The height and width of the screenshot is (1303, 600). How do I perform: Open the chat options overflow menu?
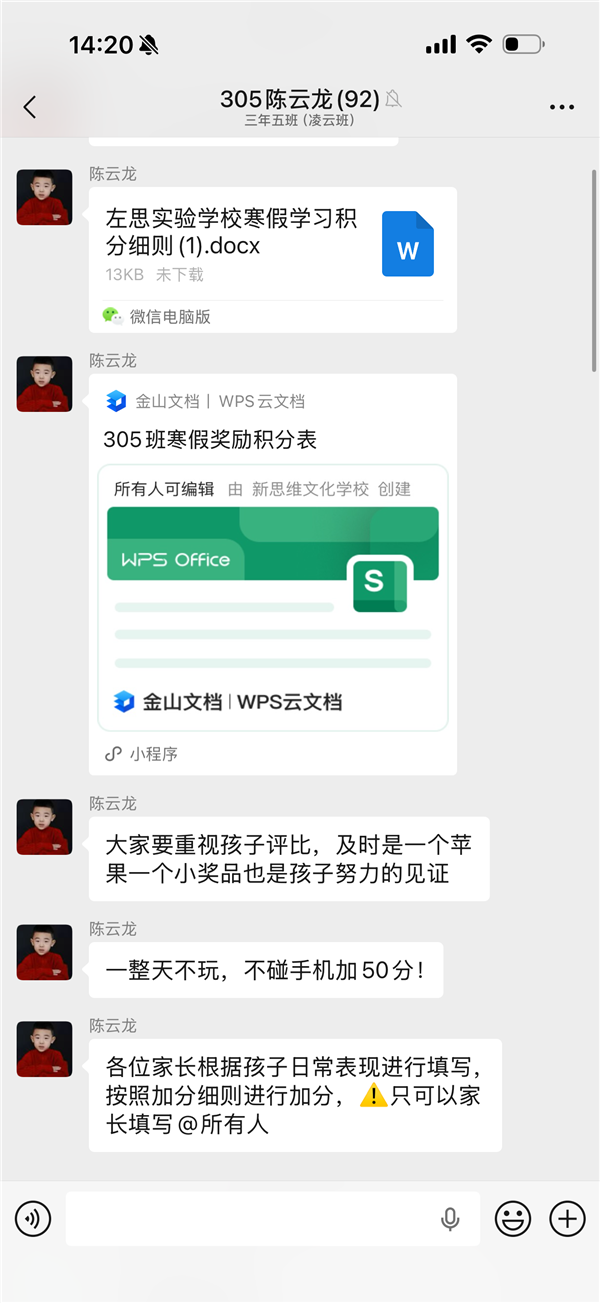pos(562,107)
